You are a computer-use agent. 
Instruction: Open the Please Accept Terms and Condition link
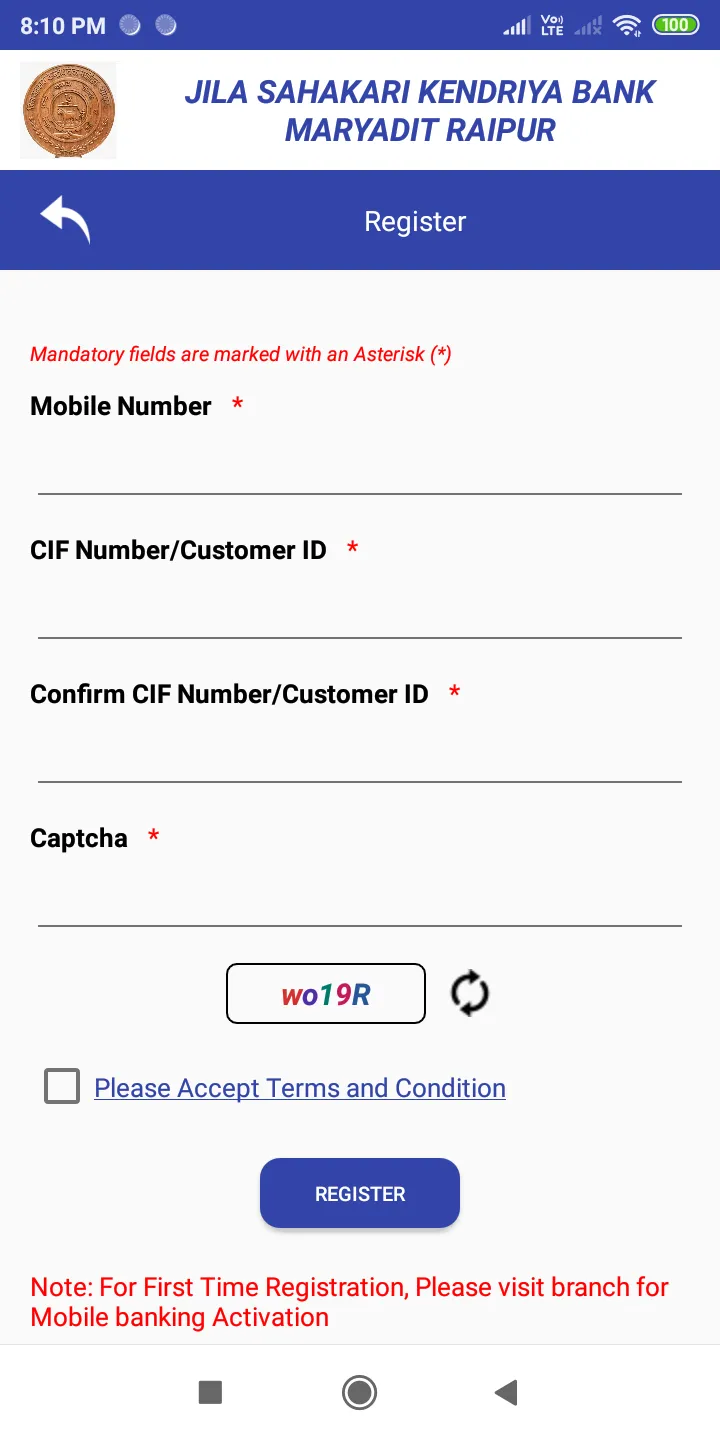pyautogui.click(x=300, y=1088)
